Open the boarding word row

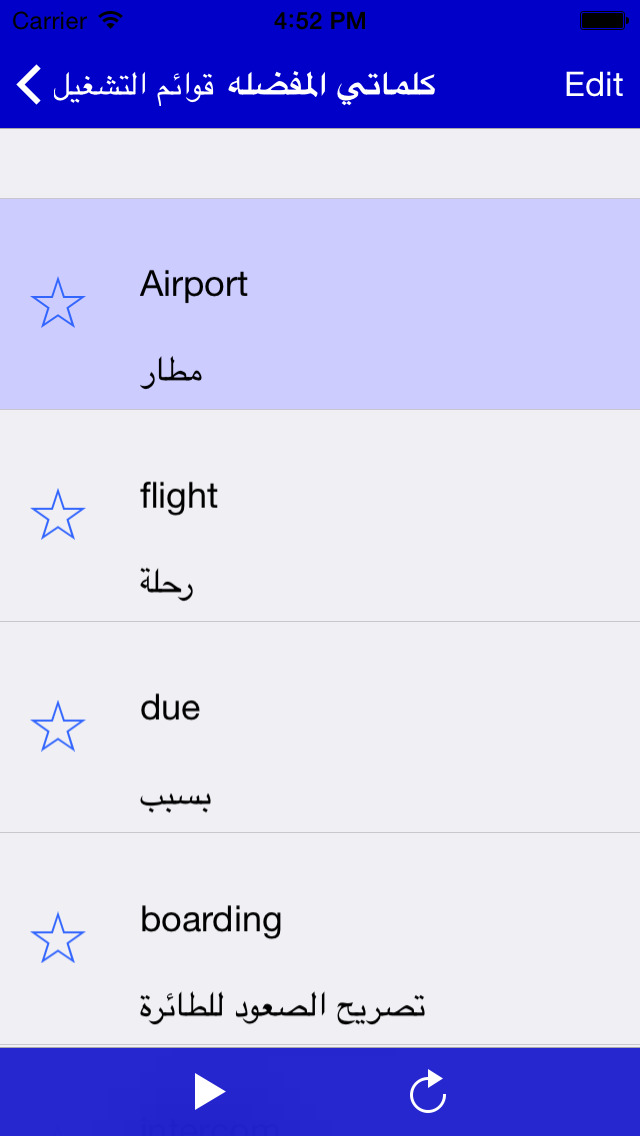[320, 939]
